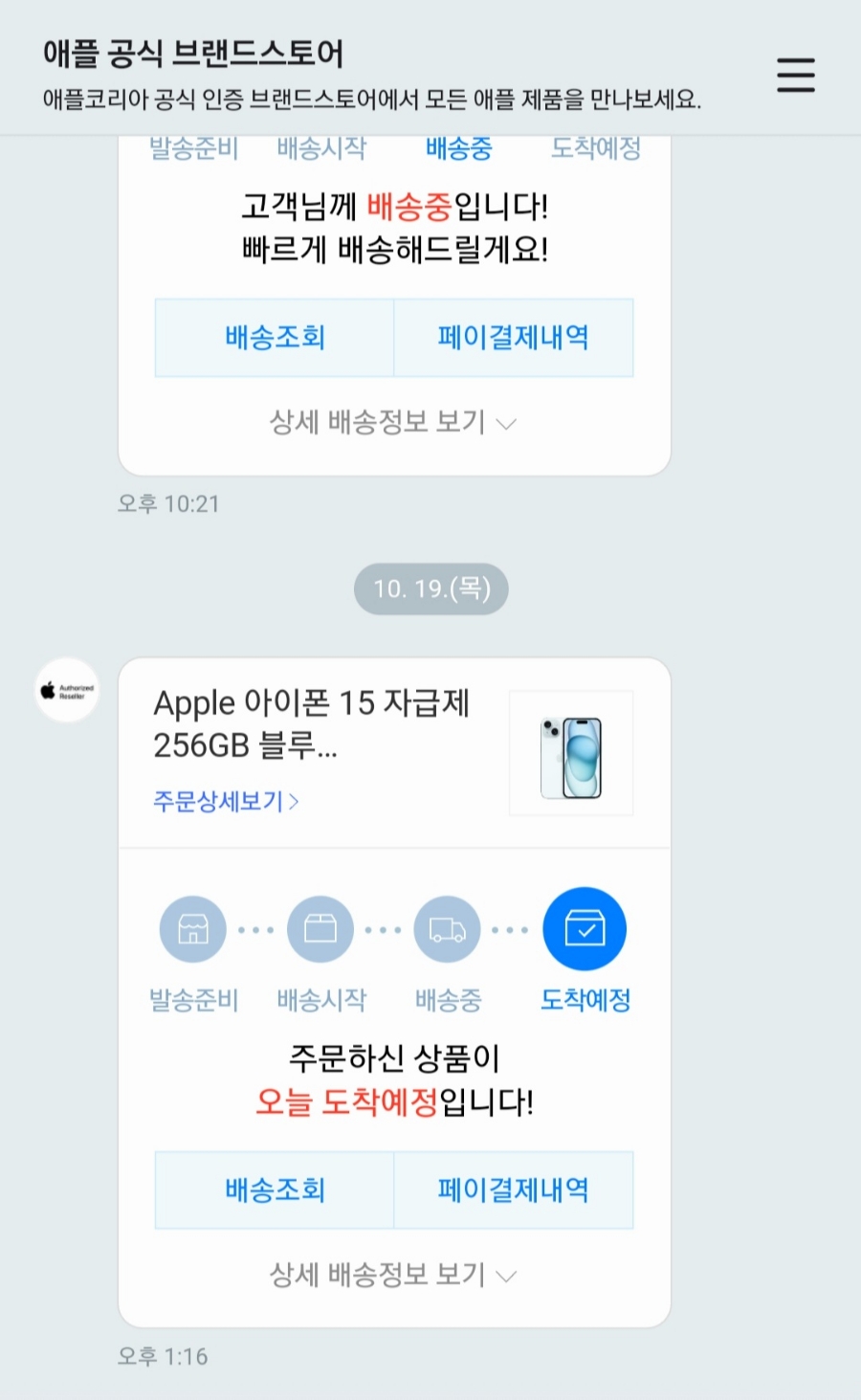Tap 페이결제내역 in the 오후 1:16 message
The height and width of the screenshot is (1400, 861).
[514, 1190]
